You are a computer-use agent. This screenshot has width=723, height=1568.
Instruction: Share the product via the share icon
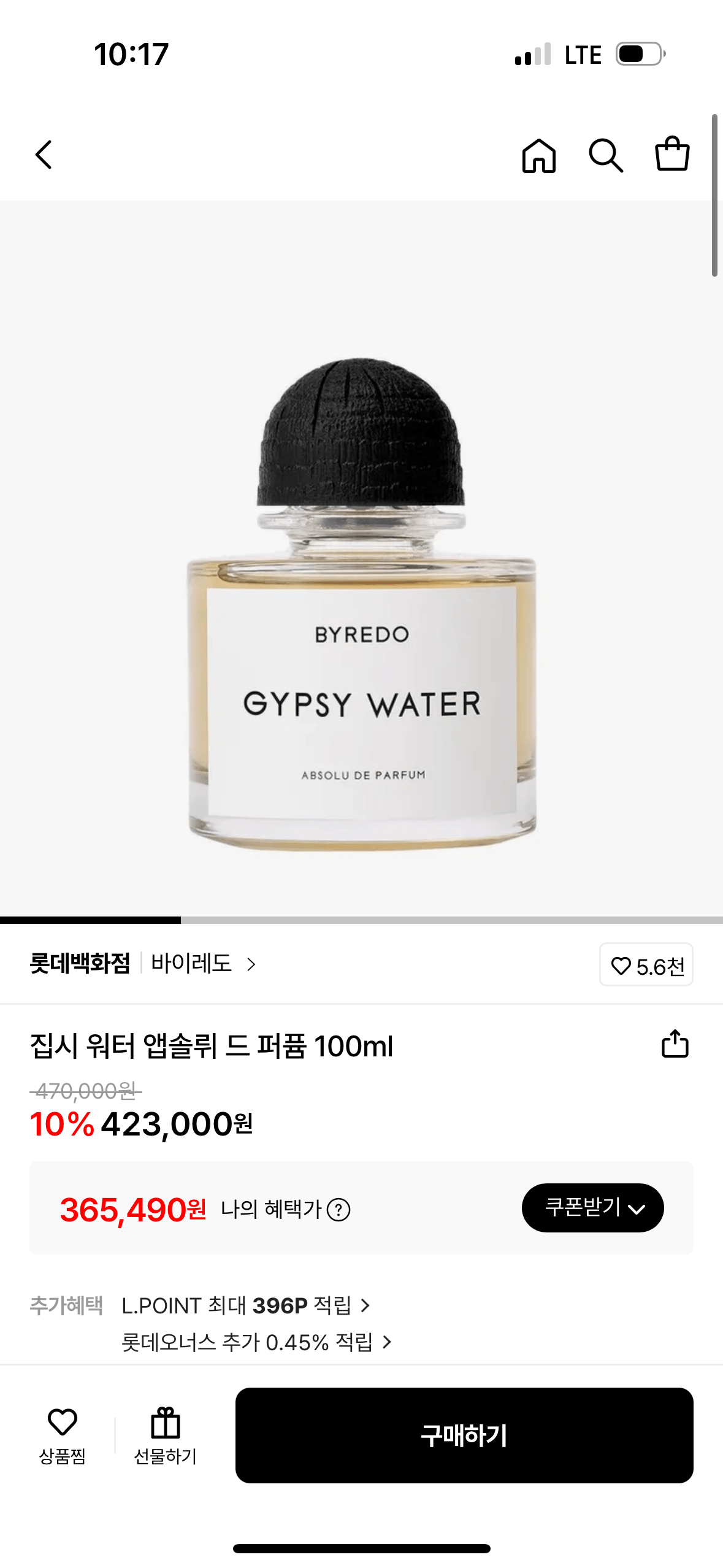point(675,1043)
